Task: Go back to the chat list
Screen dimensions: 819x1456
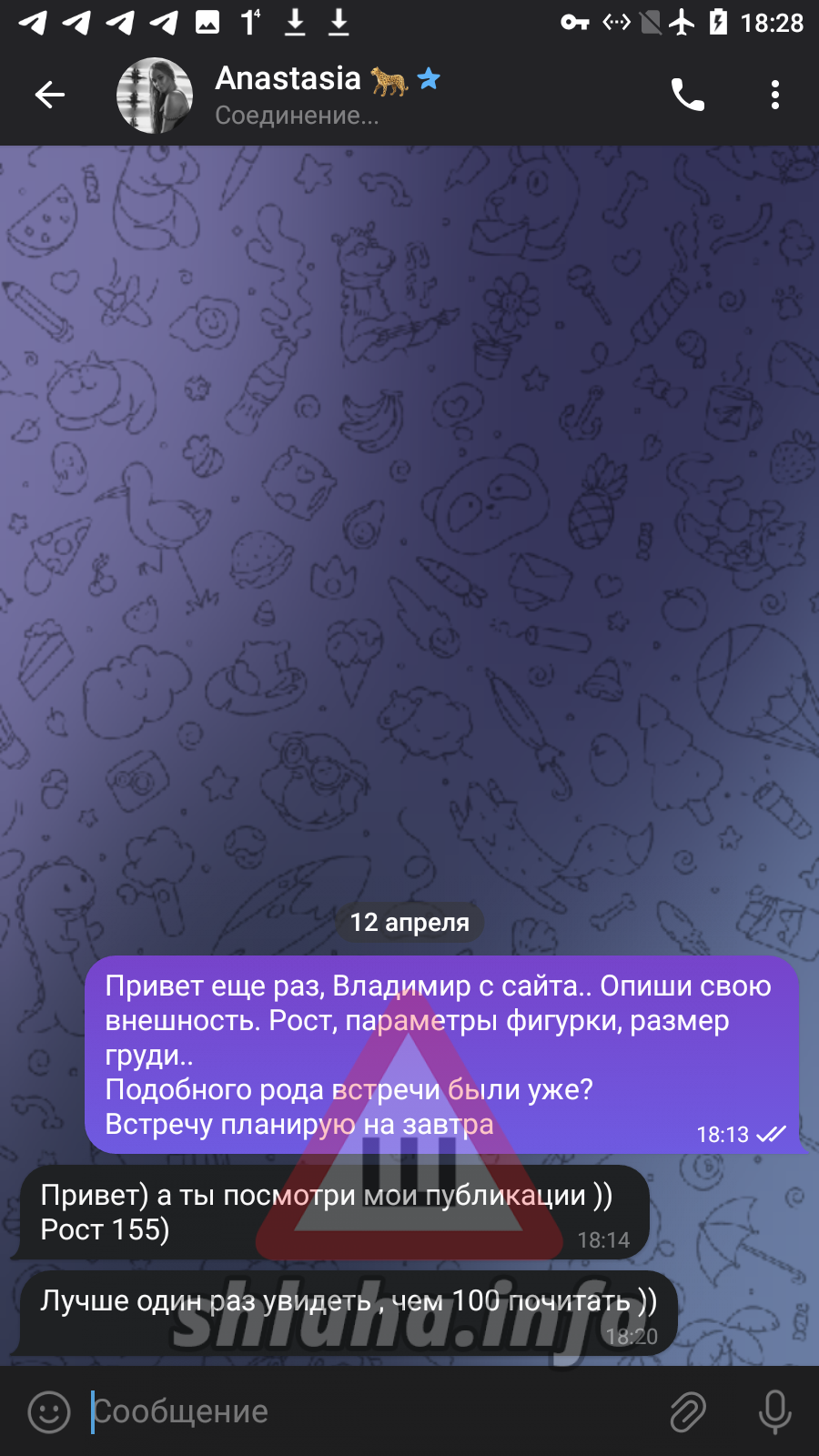Action: click(50, 95)
